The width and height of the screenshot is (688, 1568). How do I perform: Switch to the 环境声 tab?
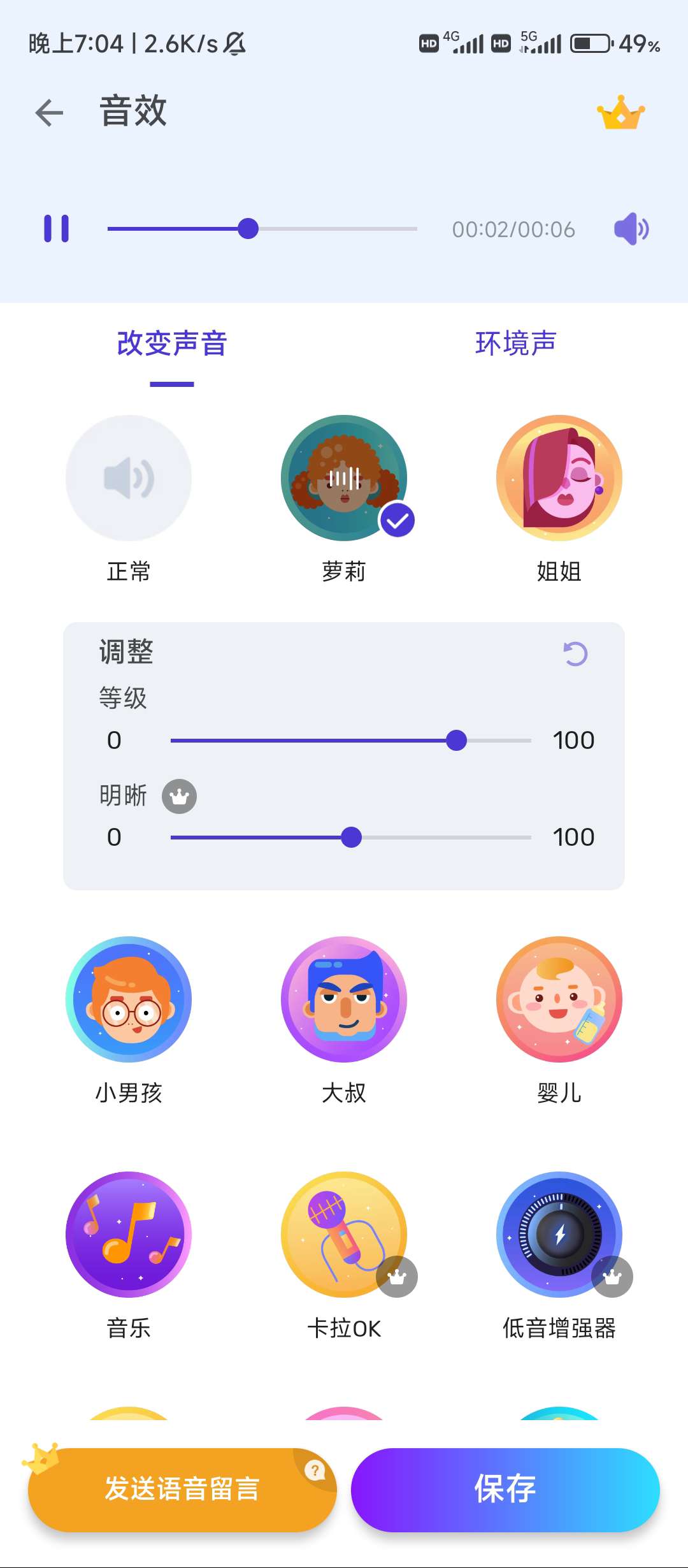[516, 342]
